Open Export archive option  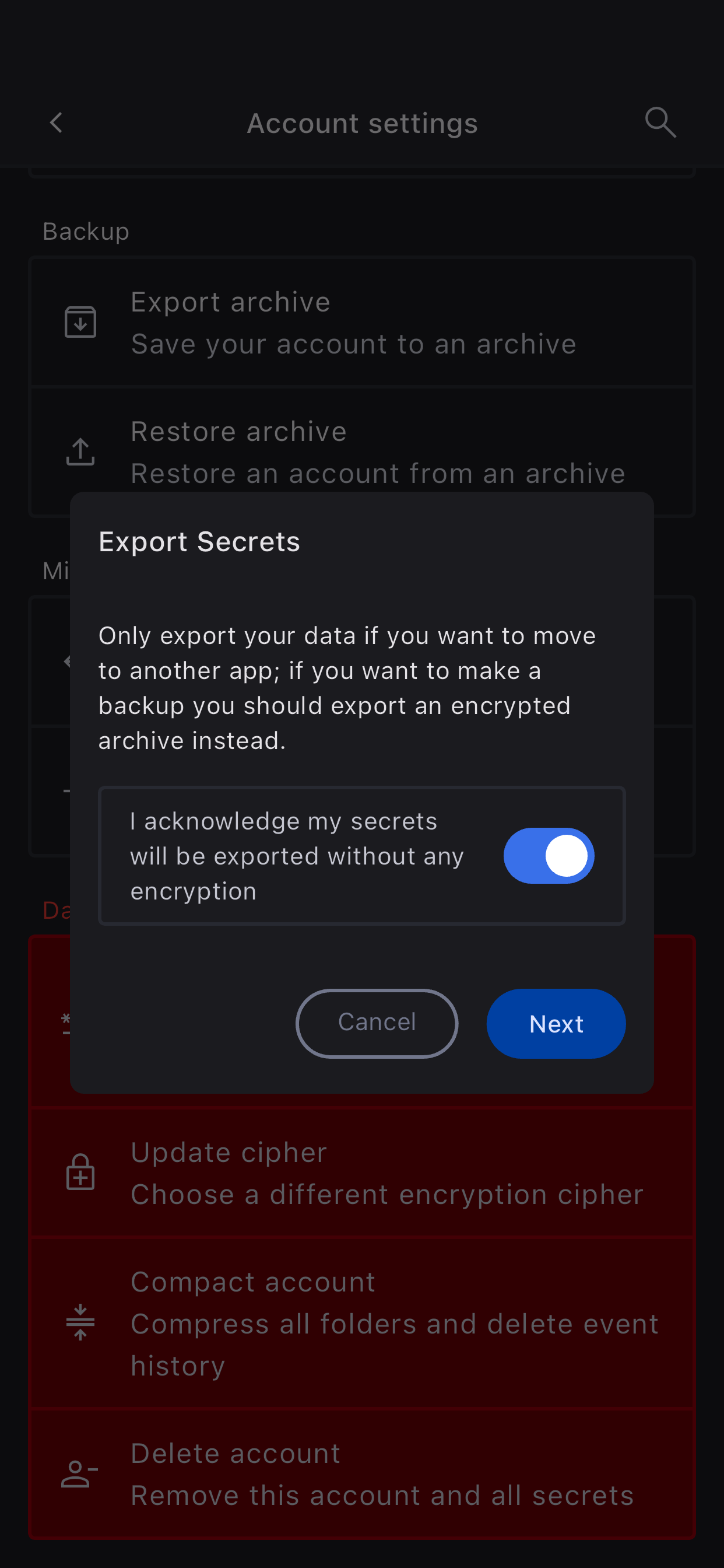[x=361, y=323]
